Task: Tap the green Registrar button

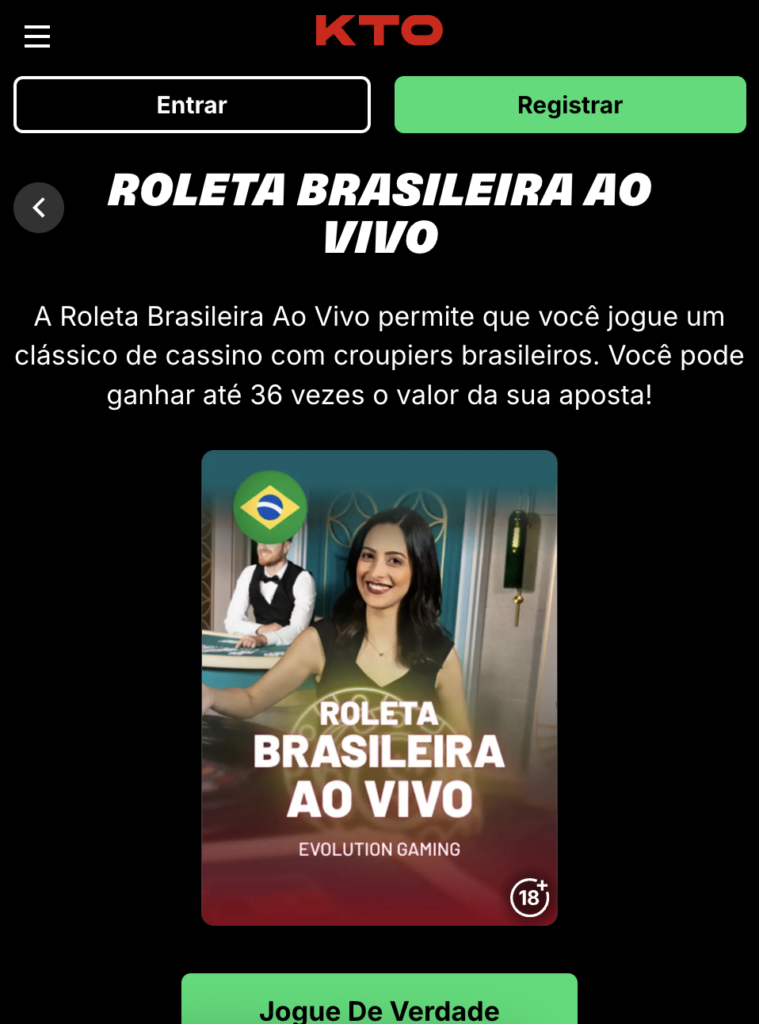Action: [x=570, y=105]
